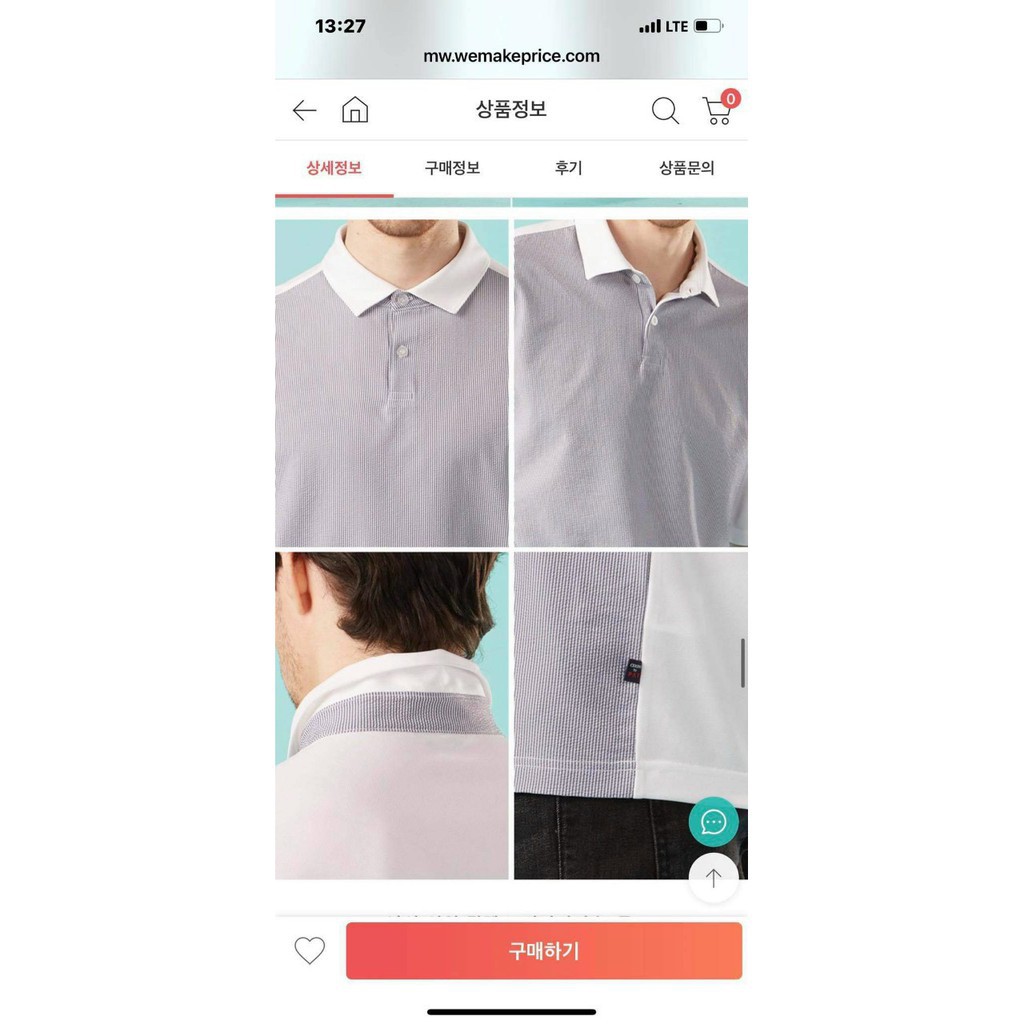Viewport: 1024px width, 1024px height.
Task: Tap the mw.wemakeprice.com address bar
Action: pyautogui.click(x=511, y=56)
